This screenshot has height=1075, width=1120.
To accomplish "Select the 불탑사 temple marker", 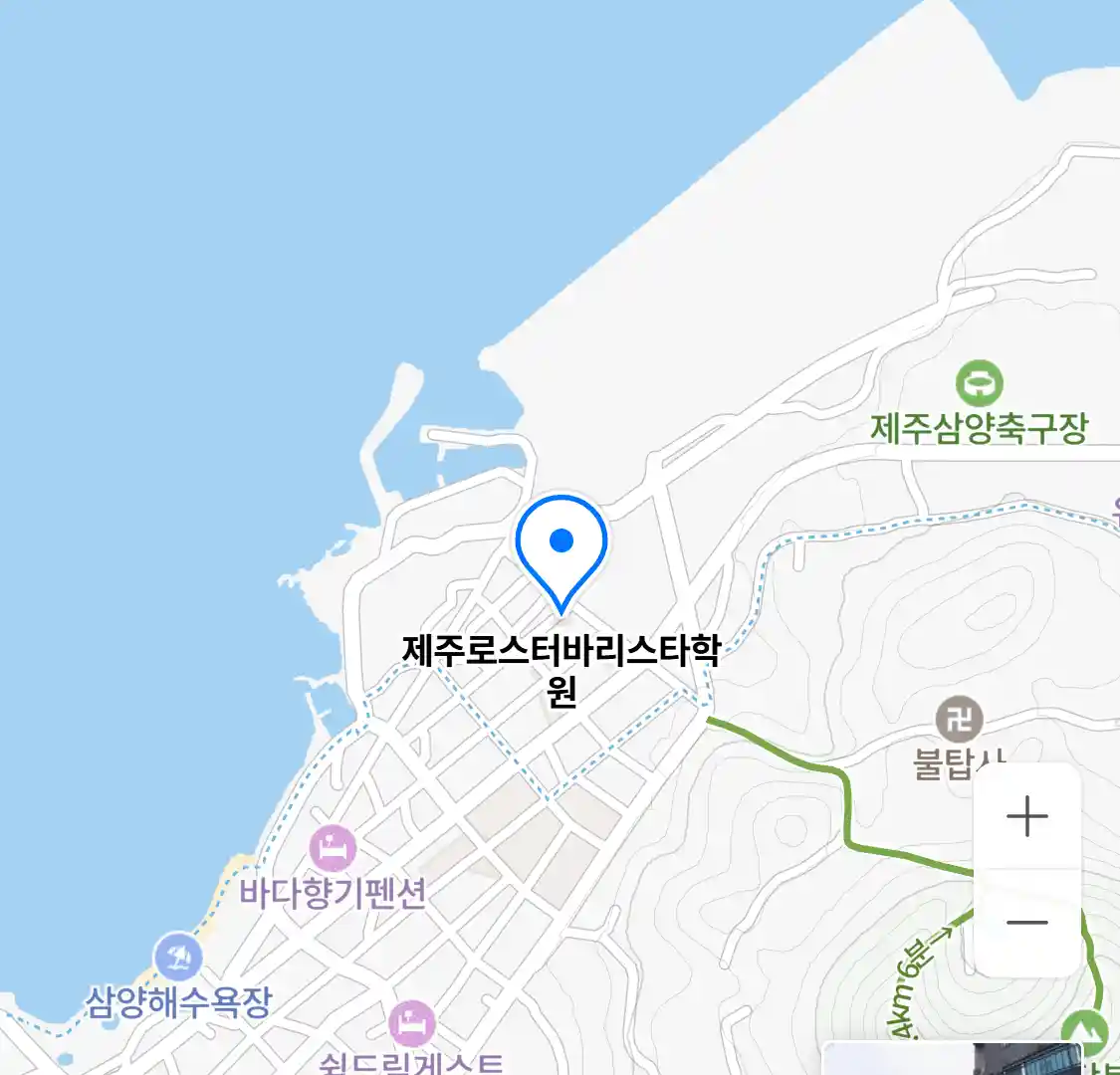I will point(959,720).
